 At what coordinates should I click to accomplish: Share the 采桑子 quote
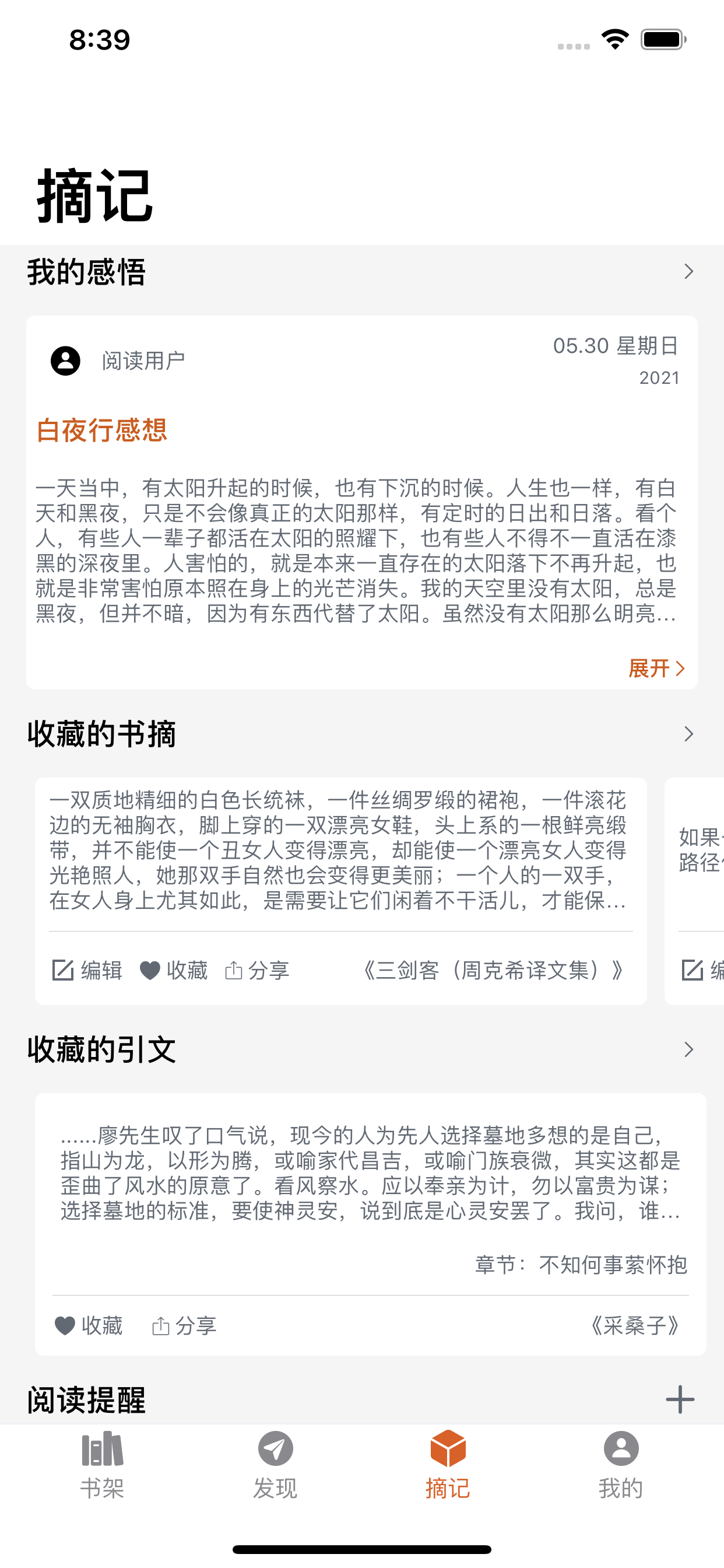(184, 1325)
